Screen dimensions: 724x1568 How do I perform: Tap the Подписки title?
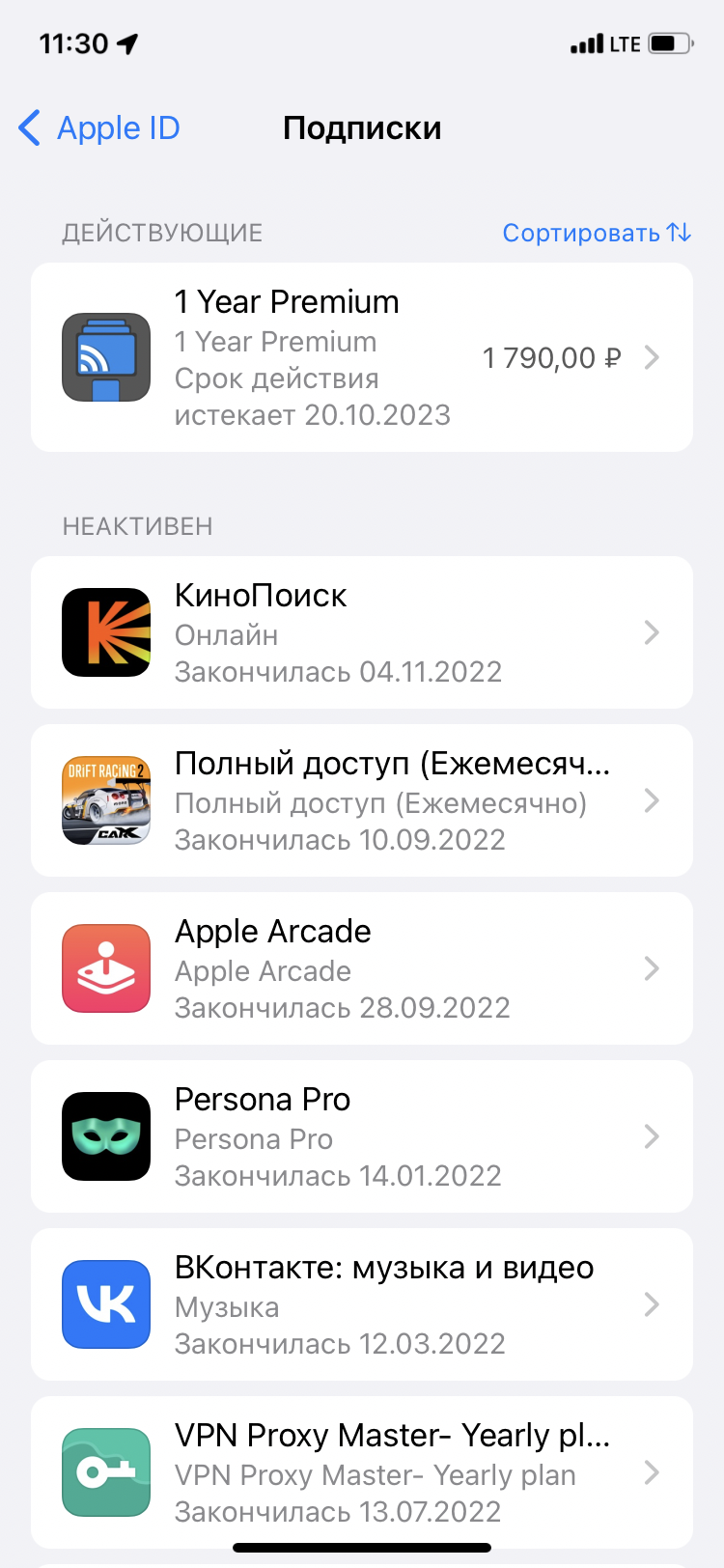point(362,126)
